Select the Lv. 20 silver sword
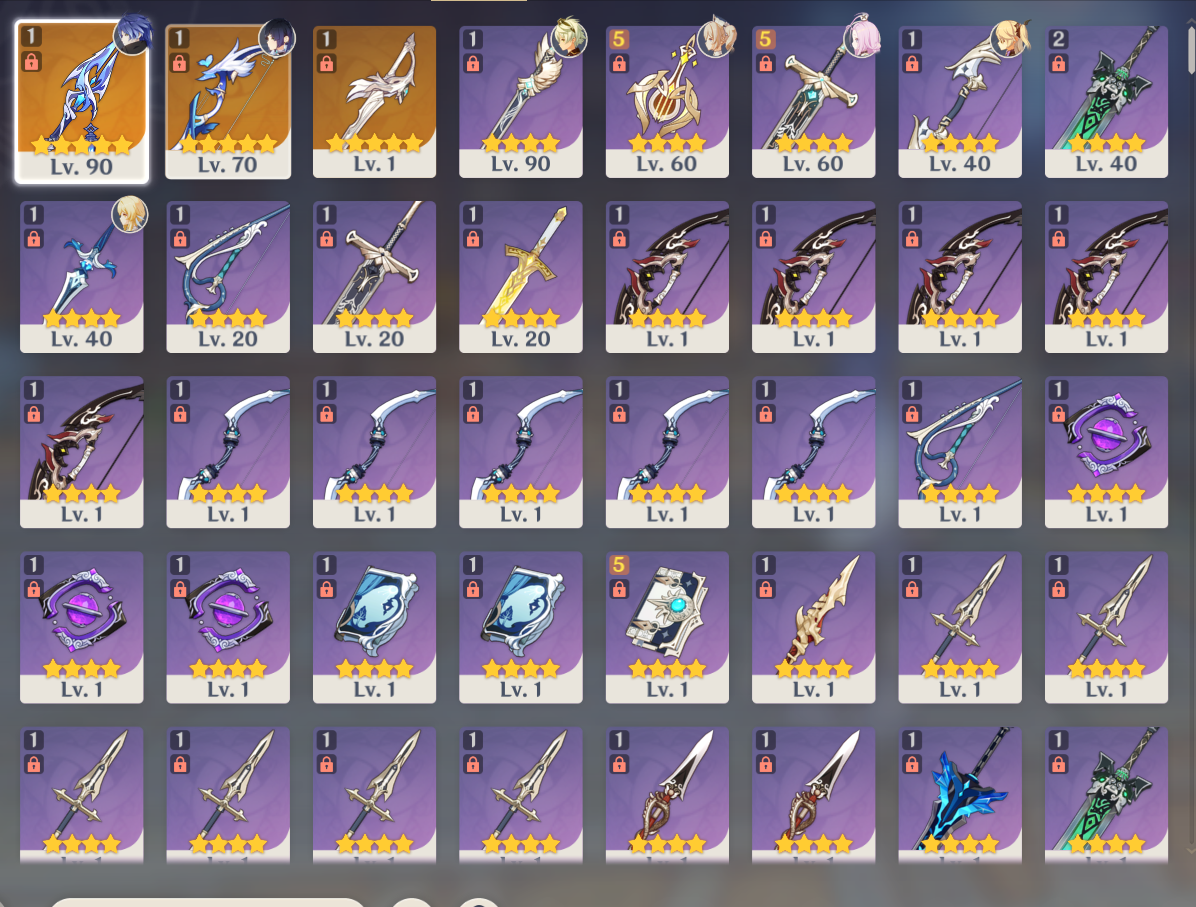Viewport: 1196px width, 907px height. click(374, 275)
